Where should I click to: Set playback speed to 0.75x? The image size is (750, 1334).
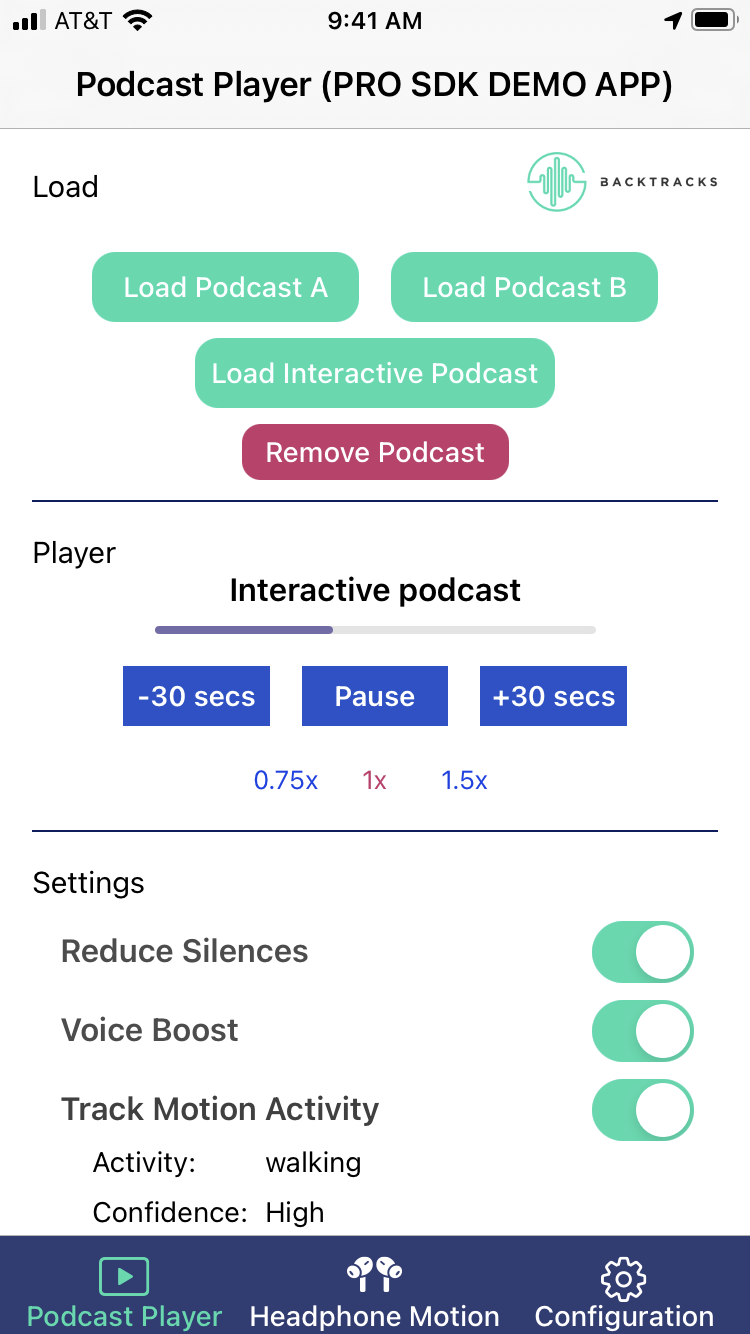click(286, 781)
